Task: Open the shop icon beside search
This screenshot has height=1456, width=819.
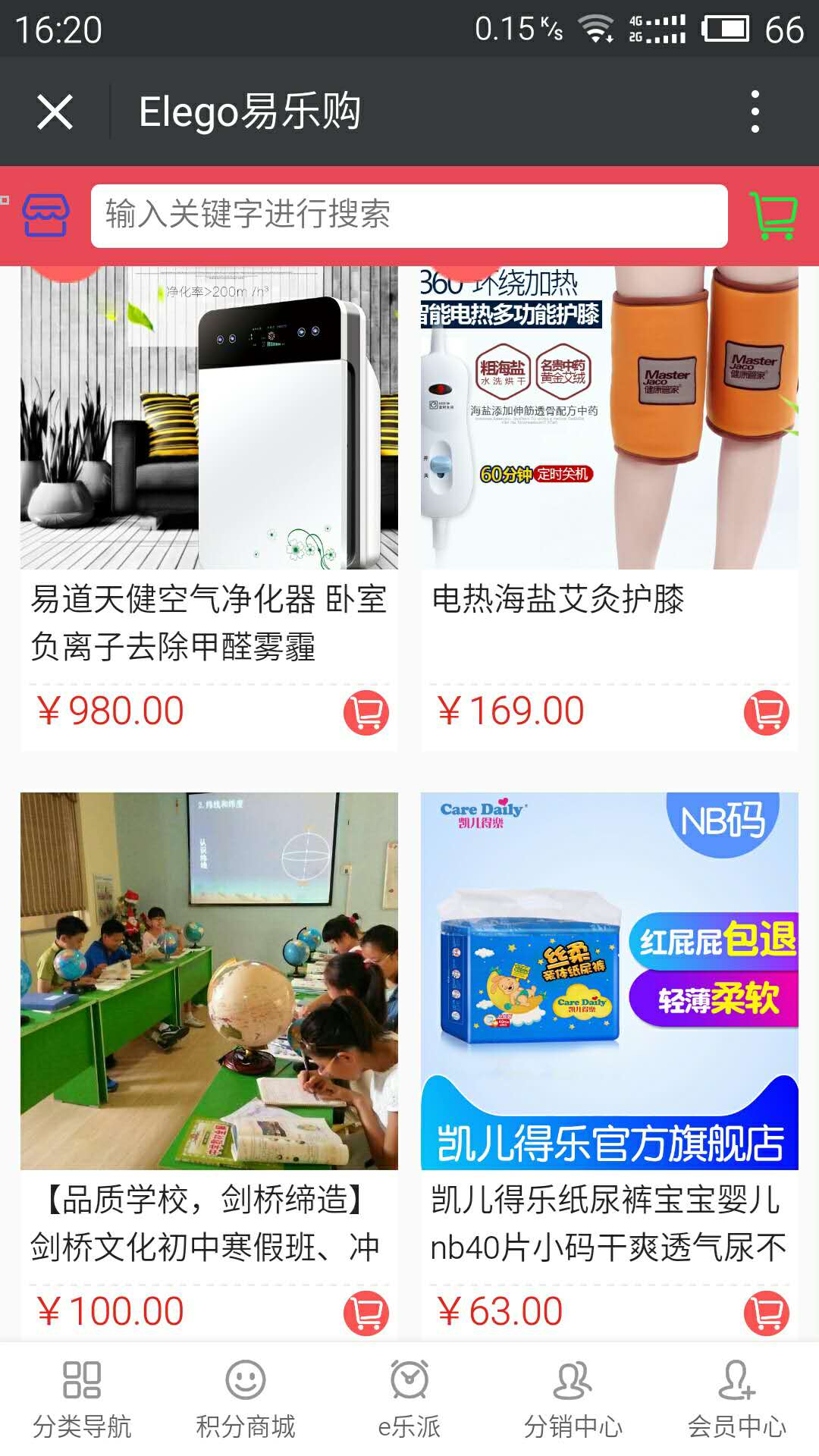Action: coord(45,215)
